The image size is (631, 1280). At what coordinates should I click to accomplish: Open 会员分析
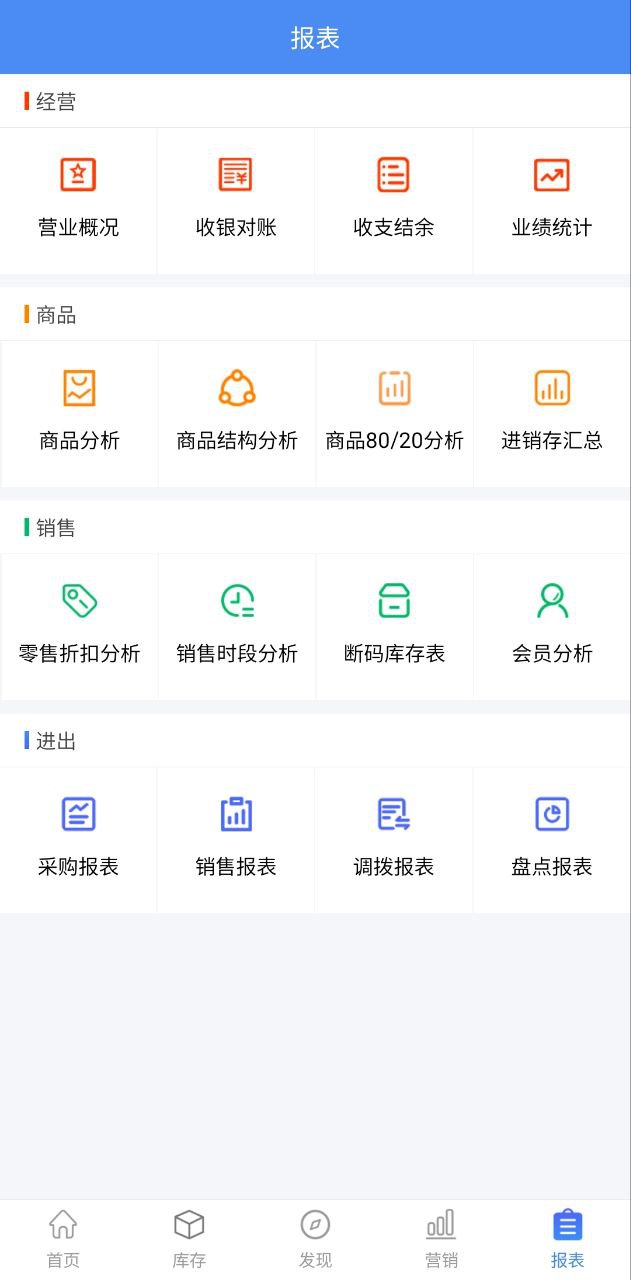pos(552,627)
